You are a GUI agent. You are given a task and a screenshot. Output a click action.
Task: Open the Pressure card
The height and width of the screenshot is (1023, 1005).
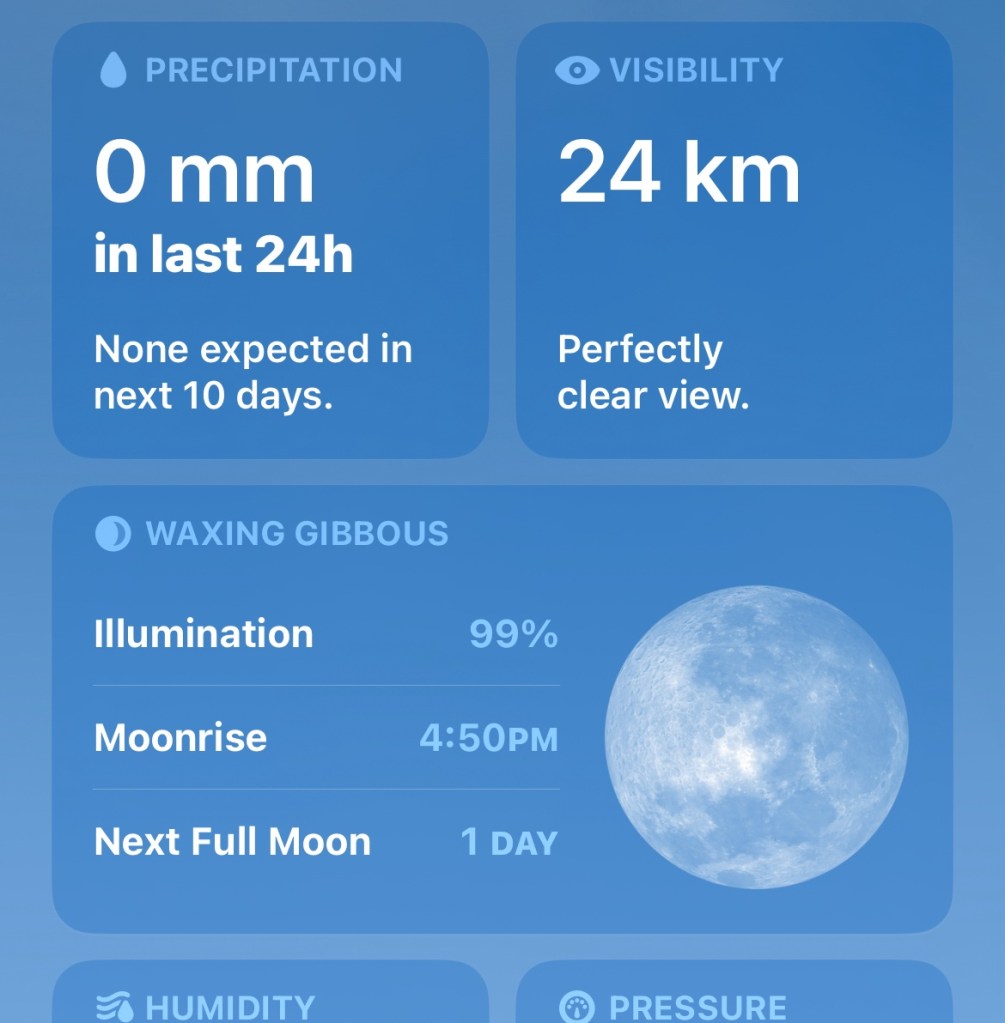[733, 998]
